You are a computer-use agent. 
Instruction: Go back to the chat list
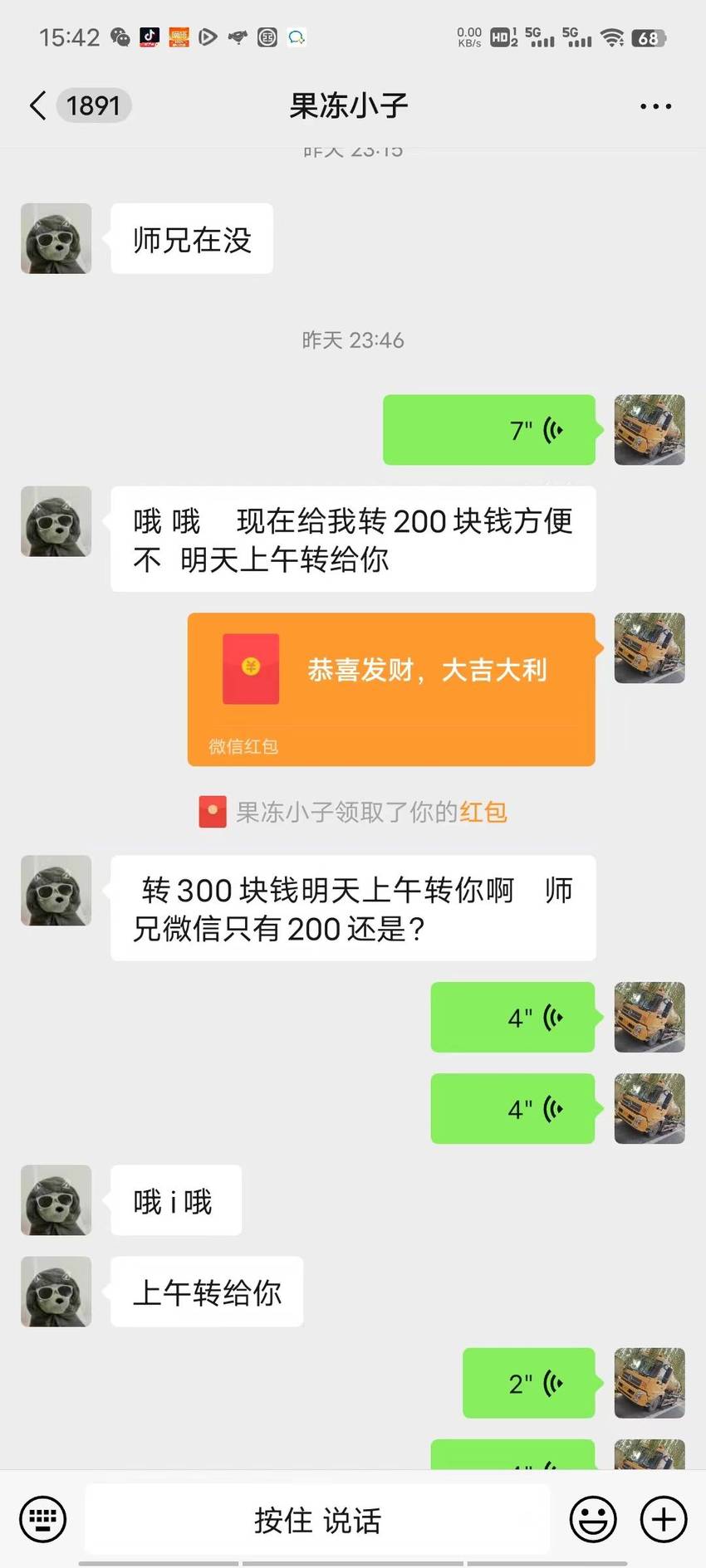[37, 106]
